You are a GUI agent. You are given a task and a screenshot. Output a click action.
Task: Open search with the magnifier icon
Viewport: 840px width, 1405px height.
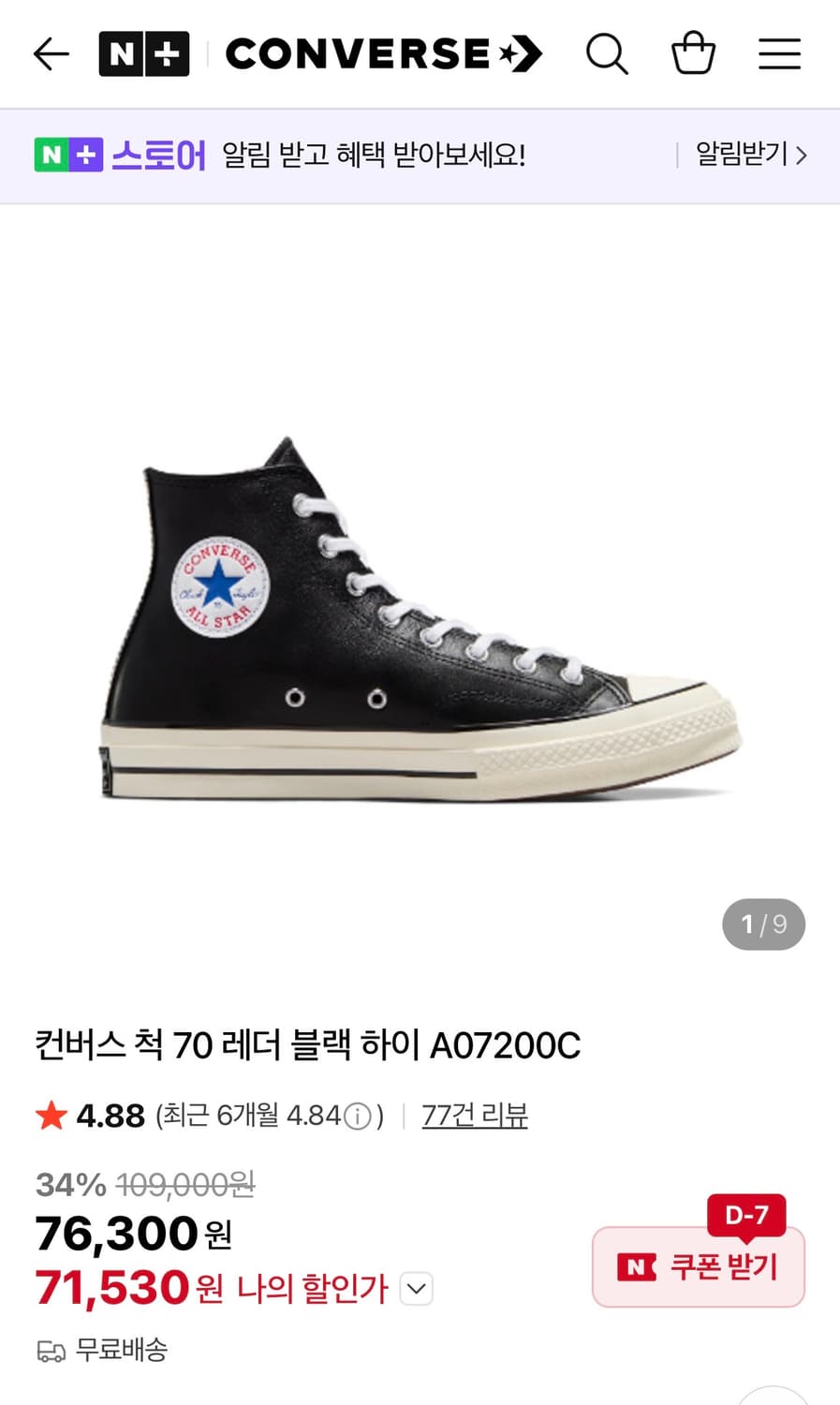[x=609, y=53]
